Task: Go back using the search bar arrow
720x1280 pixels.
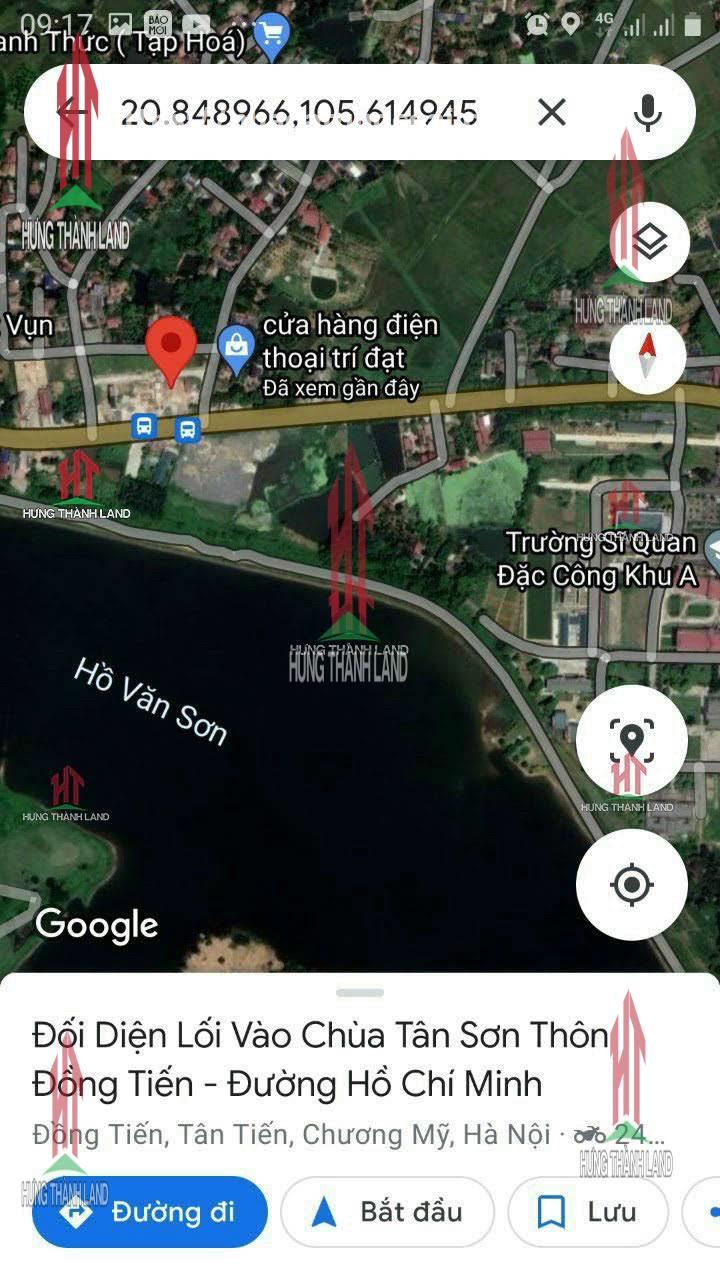Action: point(70,112)
